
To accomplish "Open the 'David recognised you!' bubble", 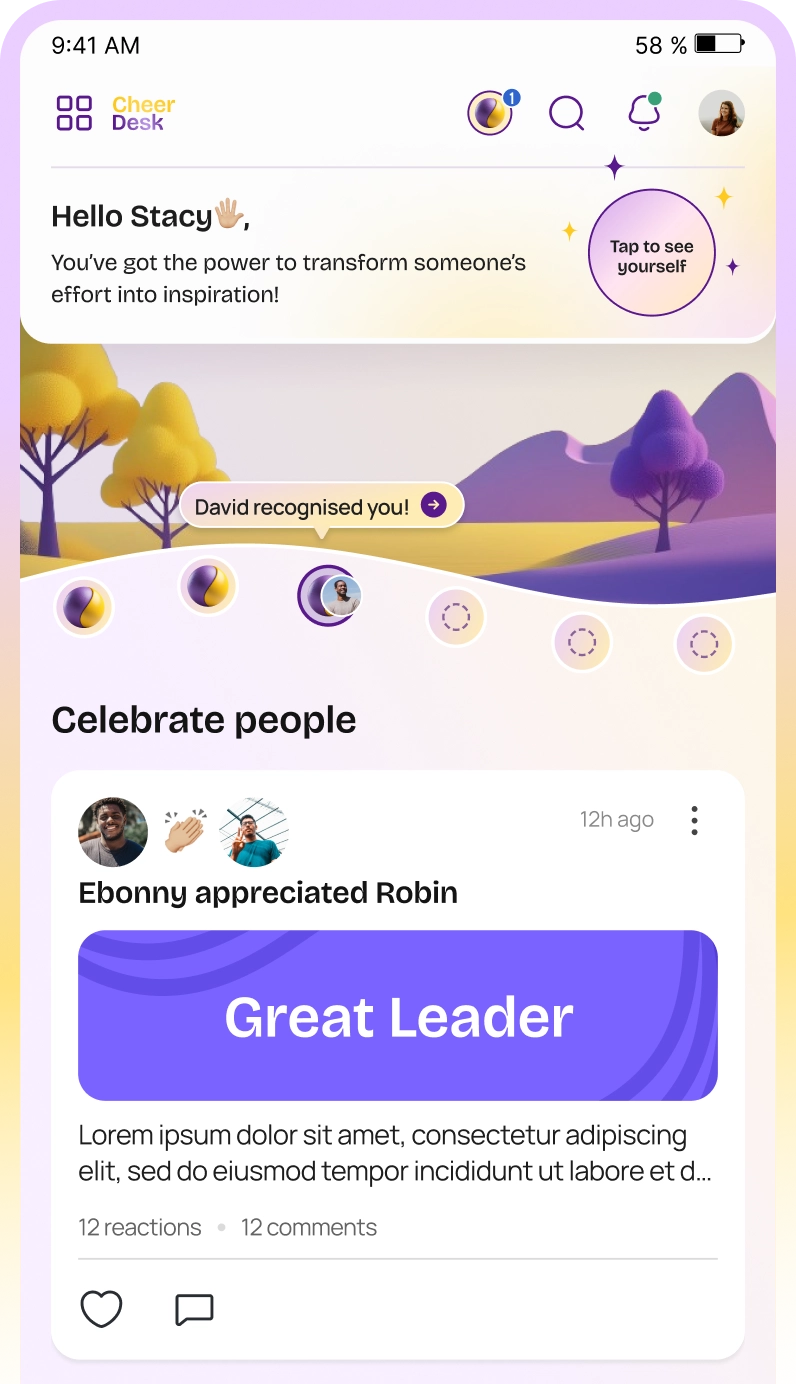I will tap(321, 506).
